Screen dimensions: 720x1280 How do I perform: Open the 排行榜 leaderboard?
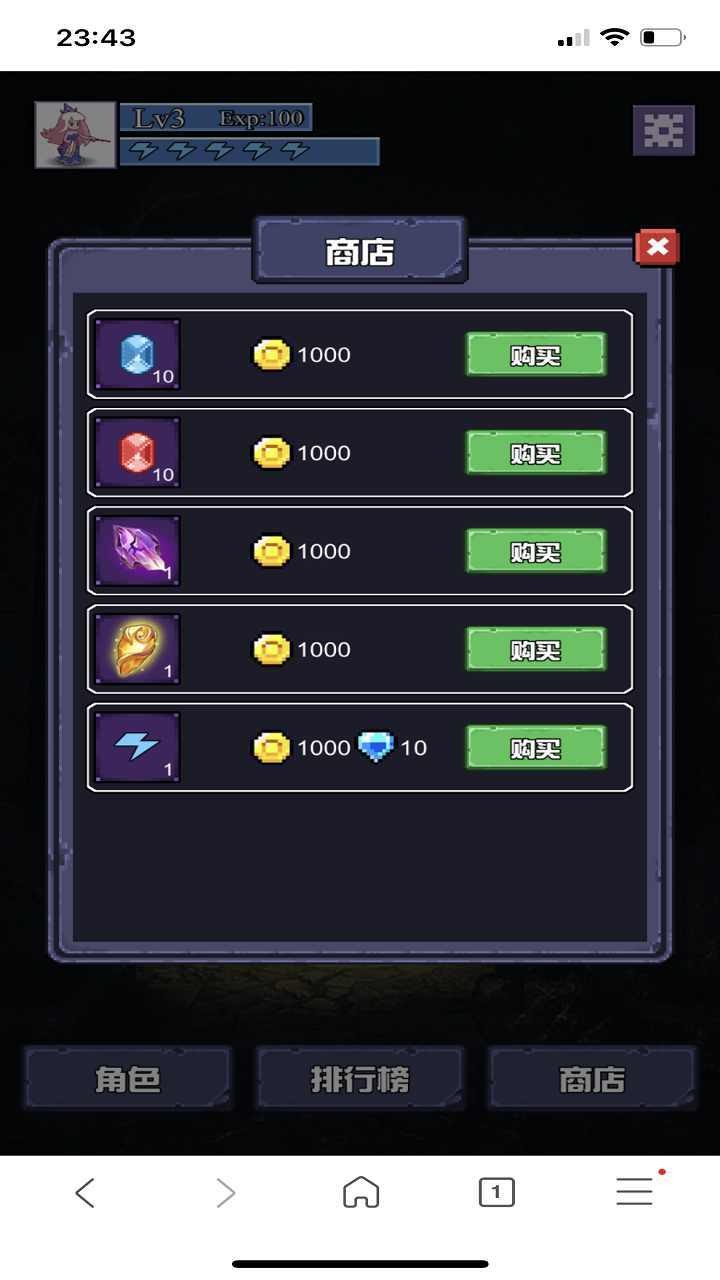pos(360,1078)
